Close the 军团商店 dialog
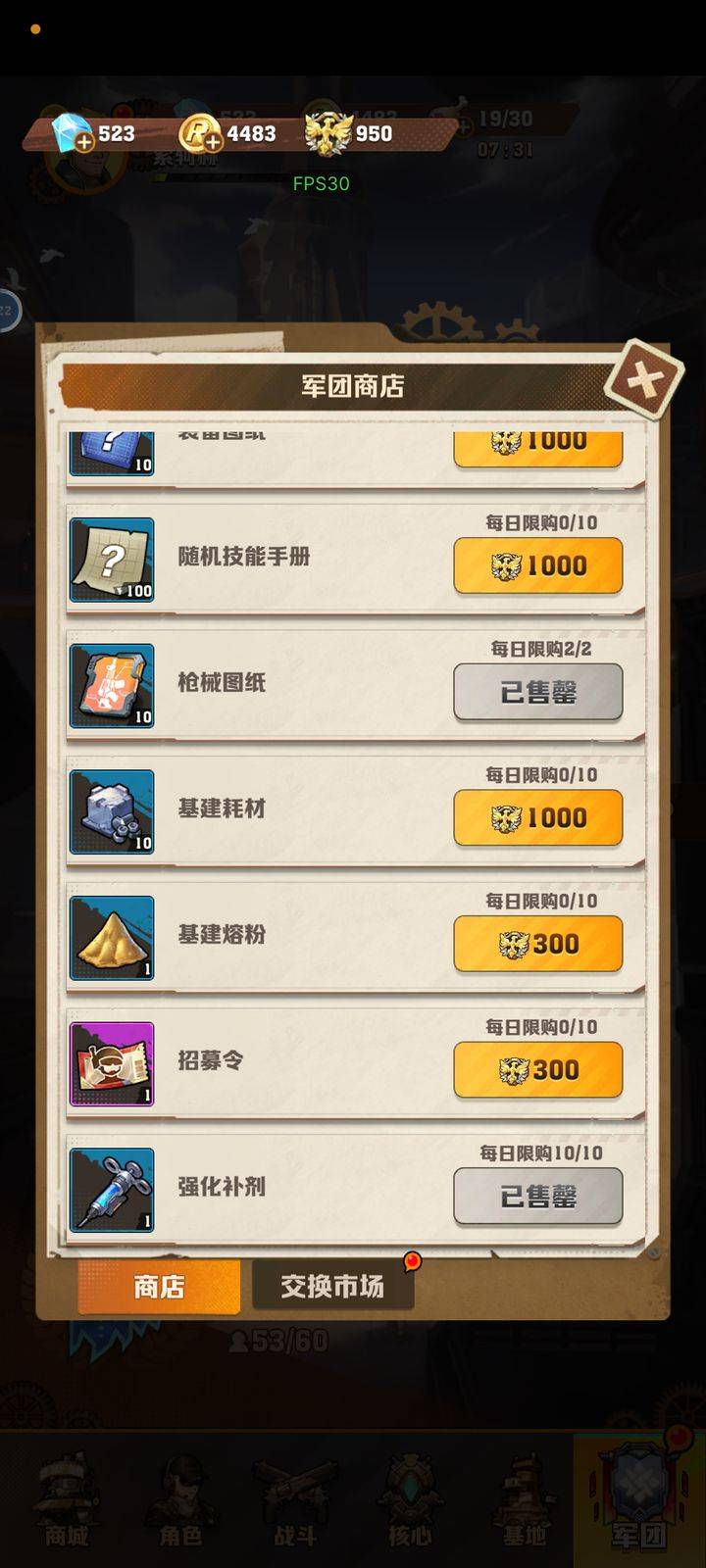Image resolution: width=706 pixels, height=1568 pixels. 643,381
